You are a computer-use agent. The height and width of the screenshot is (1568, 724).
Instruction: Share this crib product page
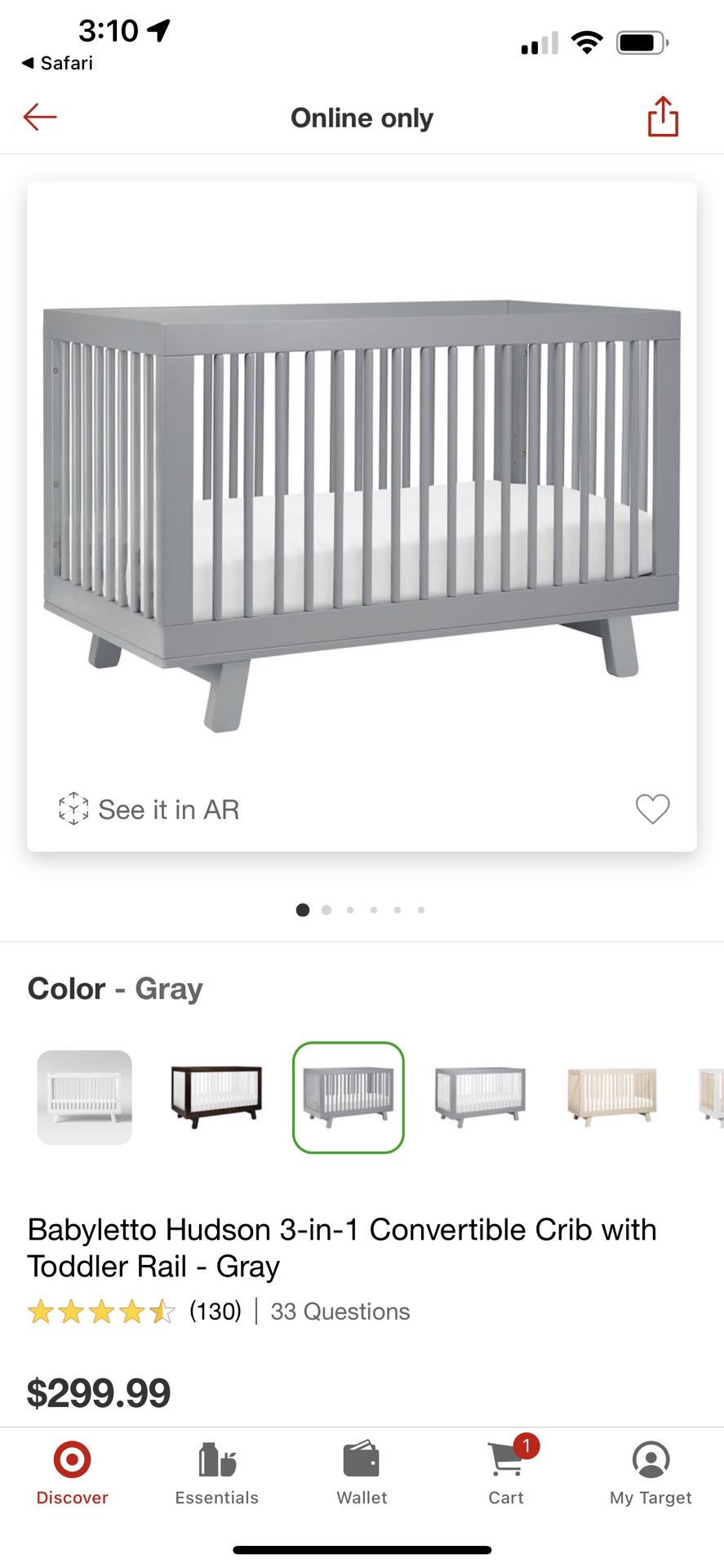pyautogui.click(x=663, y=117)
